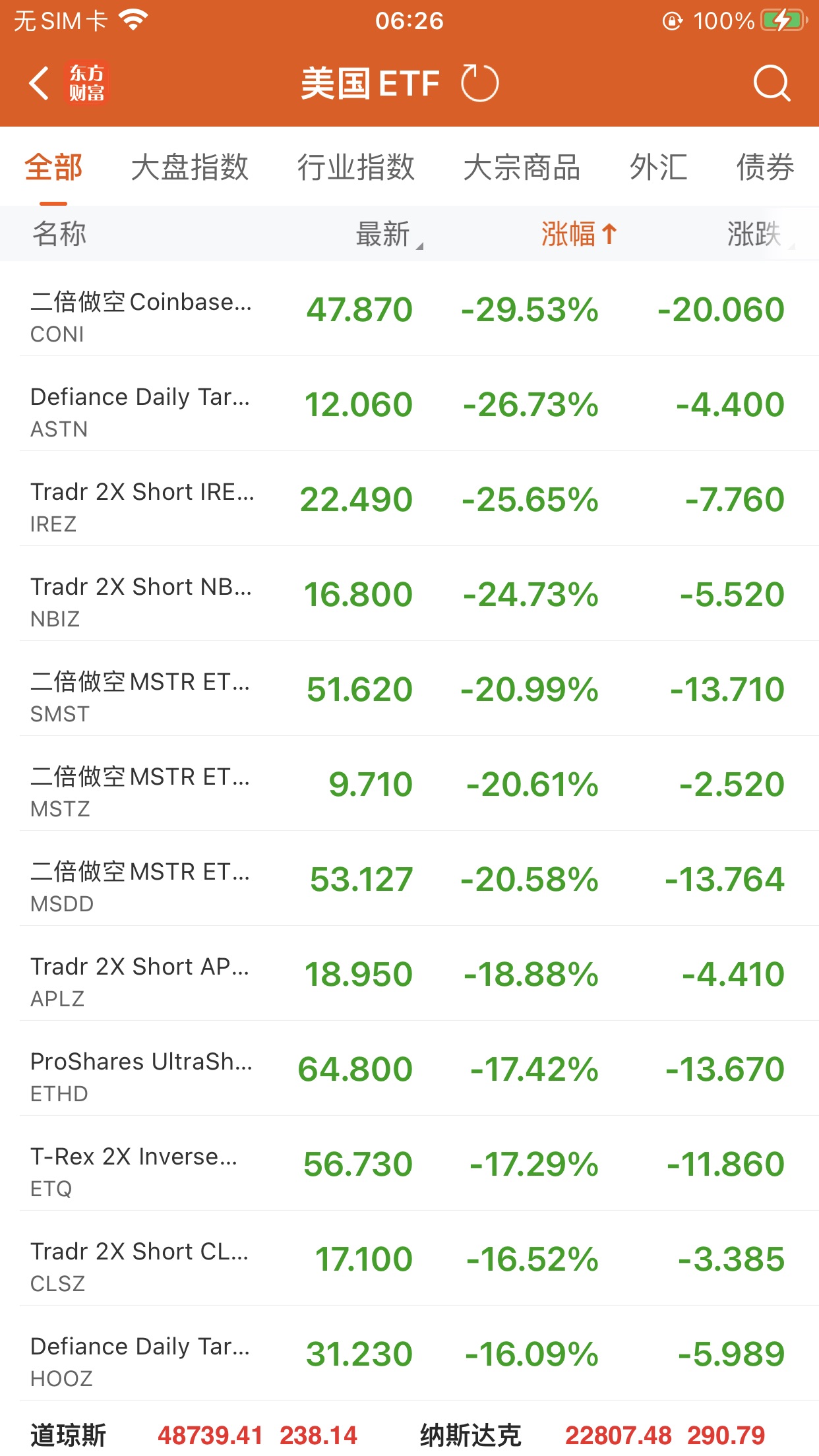
Task: View the MSTZ ETF details
Action: click(x=409, y=785)
